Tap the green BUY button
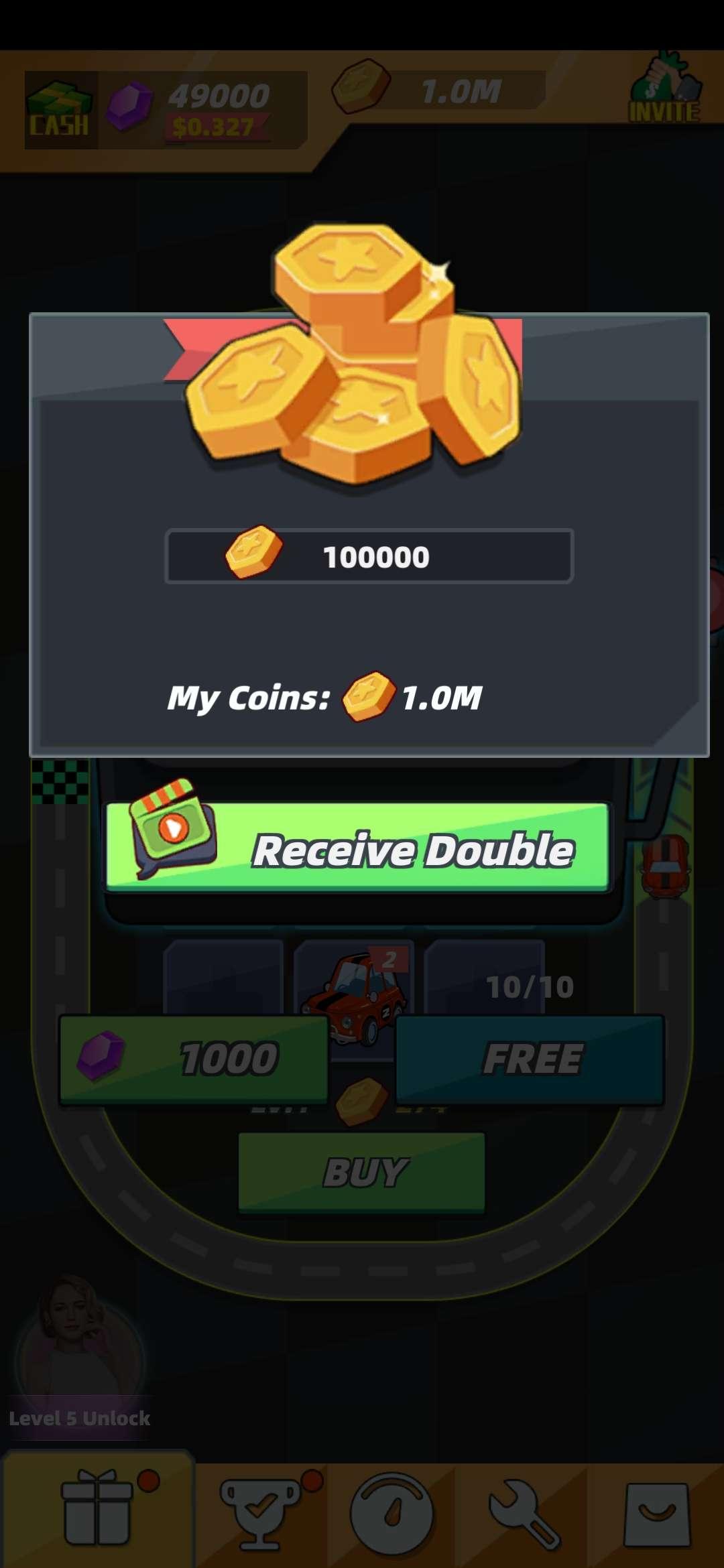The height and width of the screenshot is (1568, 724). pos(362,1173)
